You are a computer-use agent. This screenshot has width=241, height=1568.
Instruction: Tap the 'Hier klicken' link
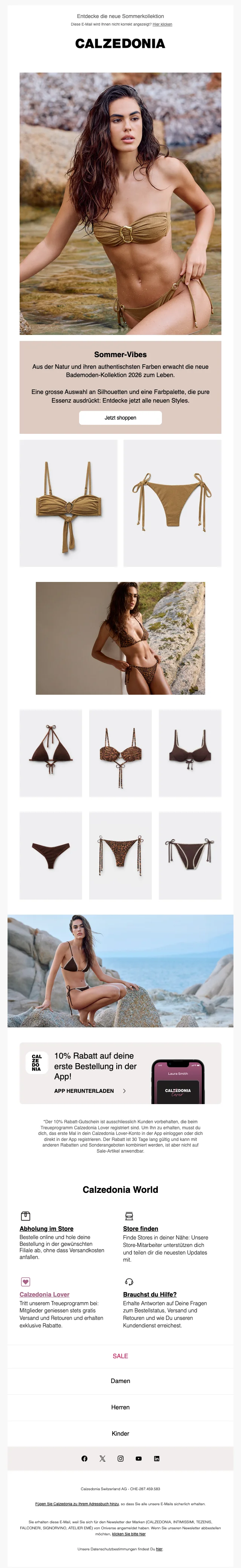[162, 24]
